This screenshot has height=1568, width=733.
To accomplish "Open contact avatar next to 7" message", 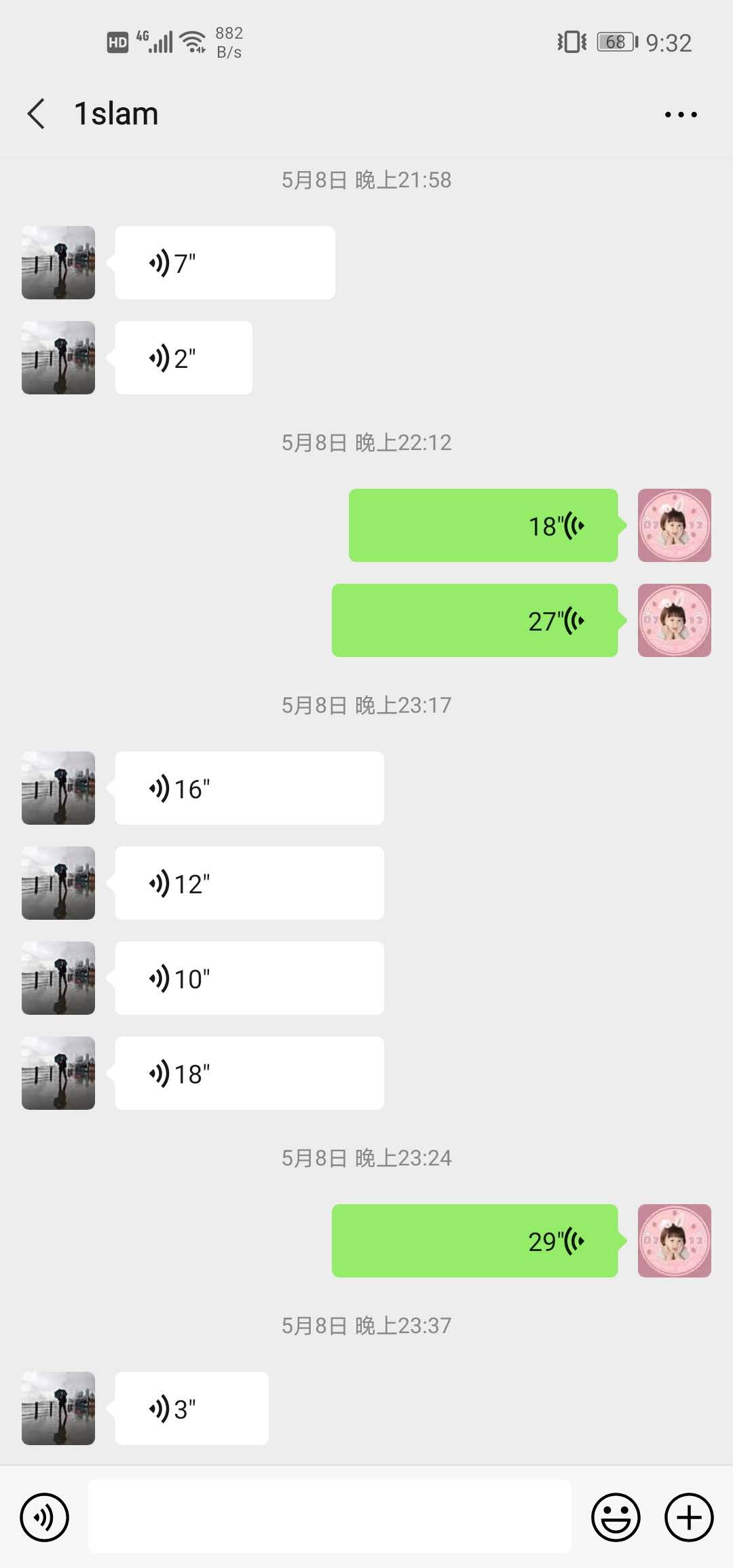I will click(58, 263).
